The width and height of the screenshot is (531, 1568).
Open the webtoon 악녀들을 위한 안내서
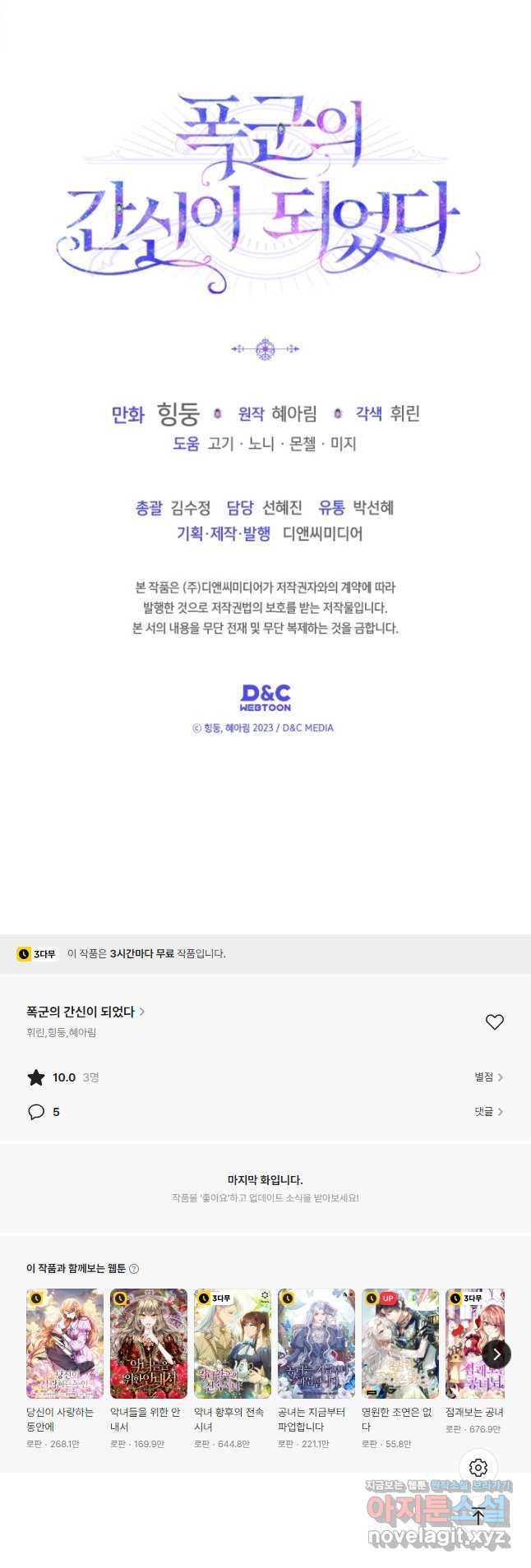(149, 1344)
